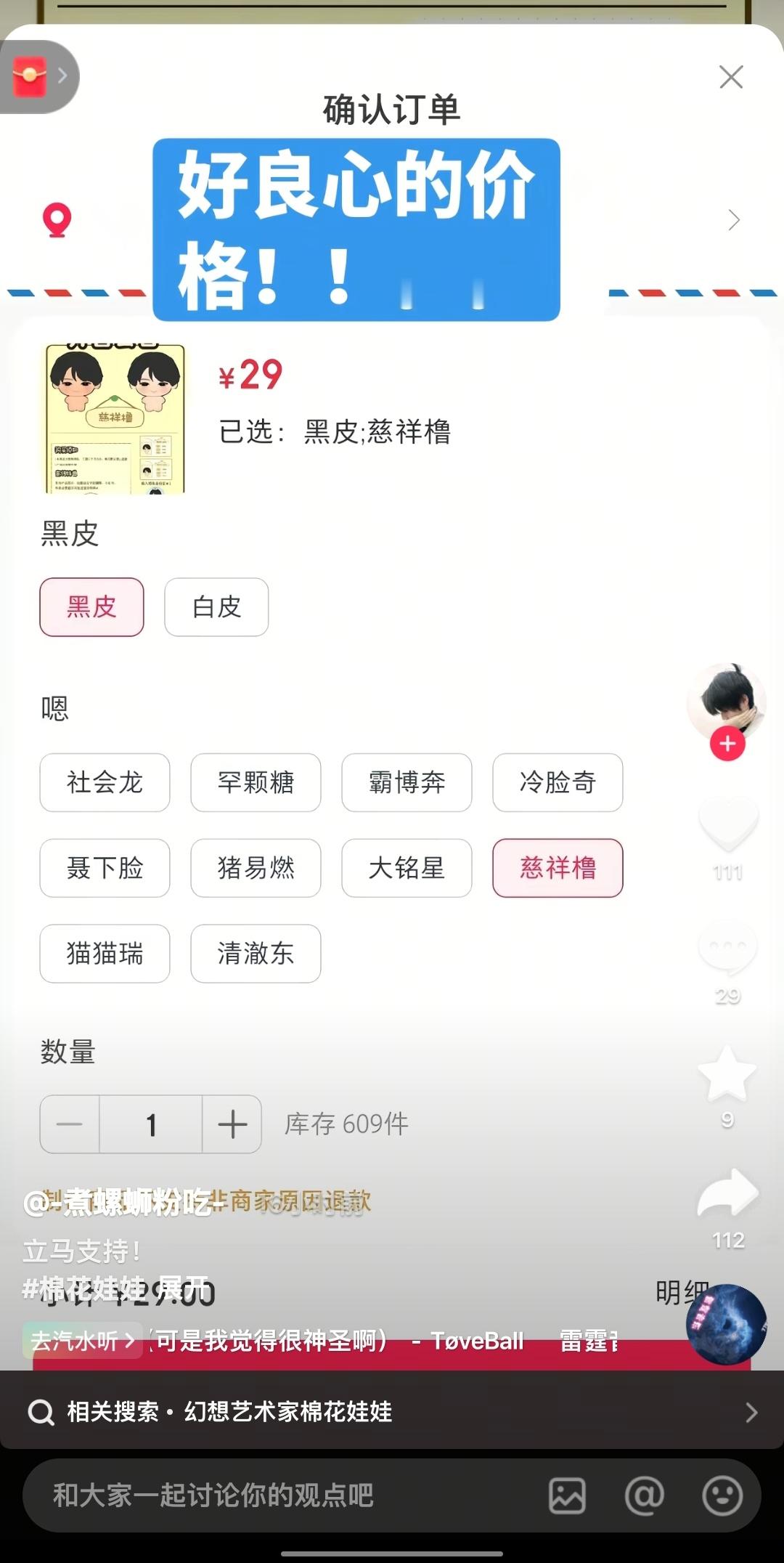Choose the 清澈东 character option
Screen dimensions: 784x1563
coord(255,954)
